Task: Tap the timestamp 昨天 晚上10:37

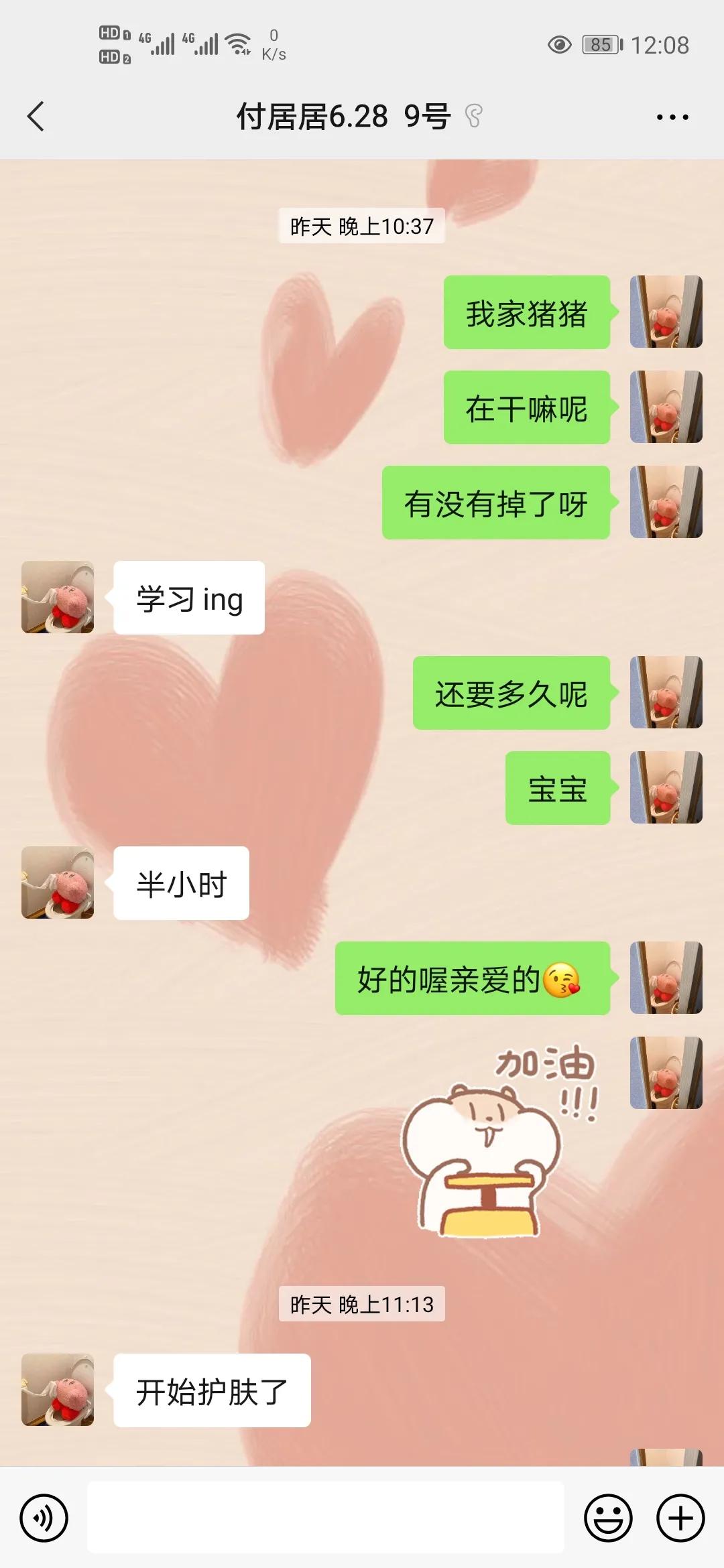Action: pyautogui.click(x=362, y=225)
